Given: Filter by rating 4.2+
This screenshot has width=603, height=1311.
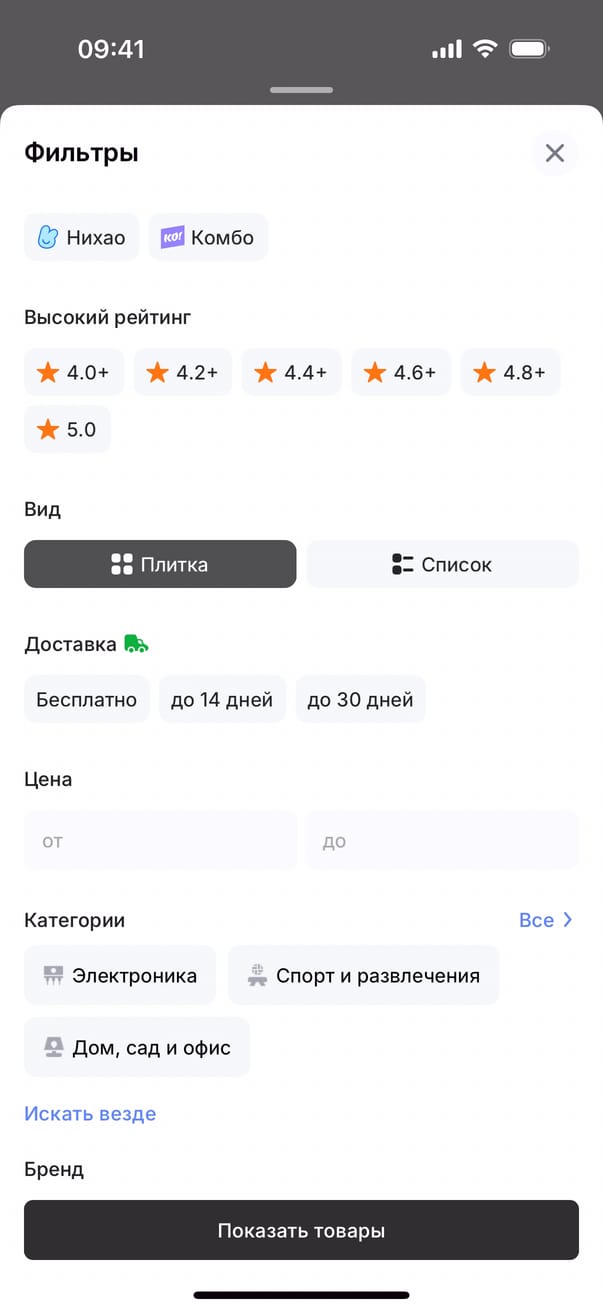Looking at the screenshot, I should click(182, 373).
